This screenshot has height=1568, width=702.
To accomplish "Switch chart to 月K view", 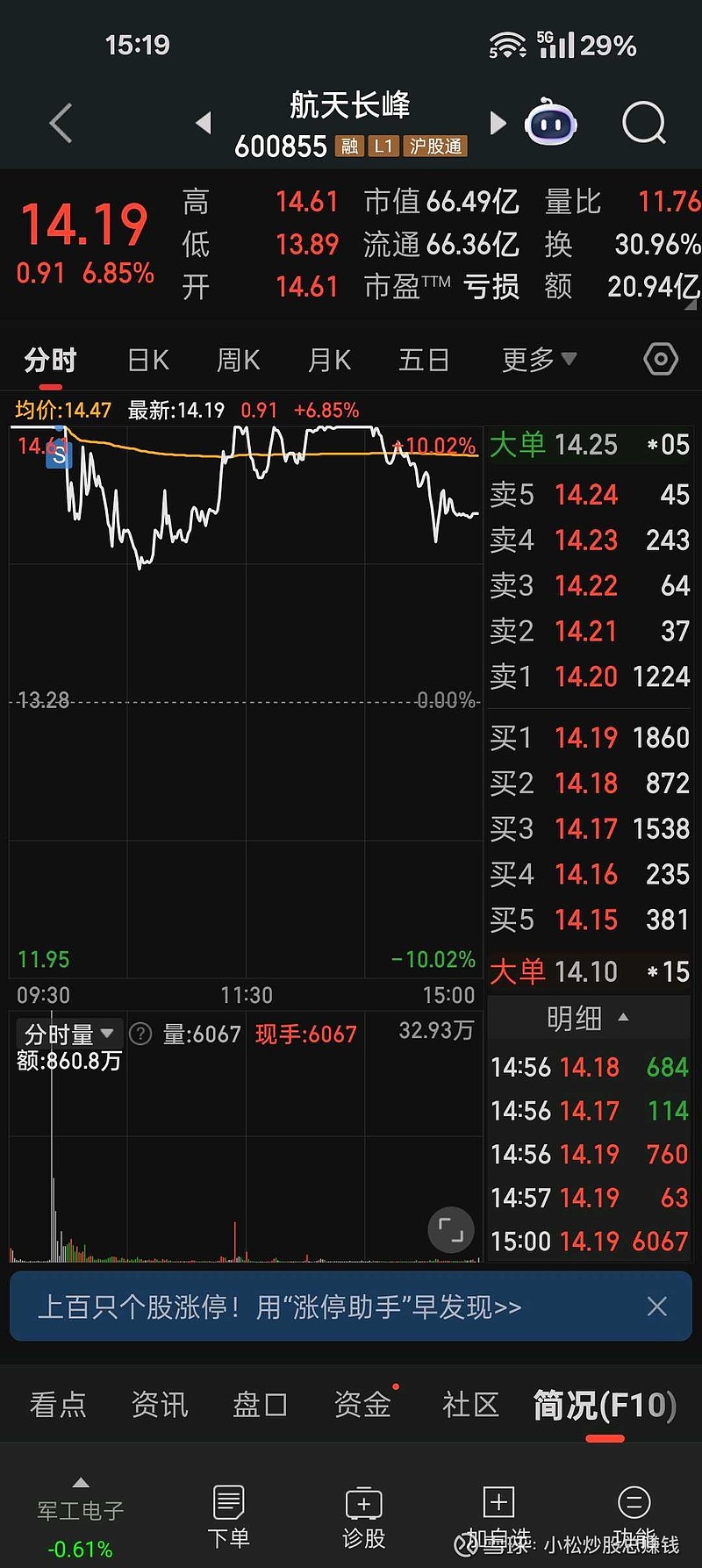I will click(330, 360).
